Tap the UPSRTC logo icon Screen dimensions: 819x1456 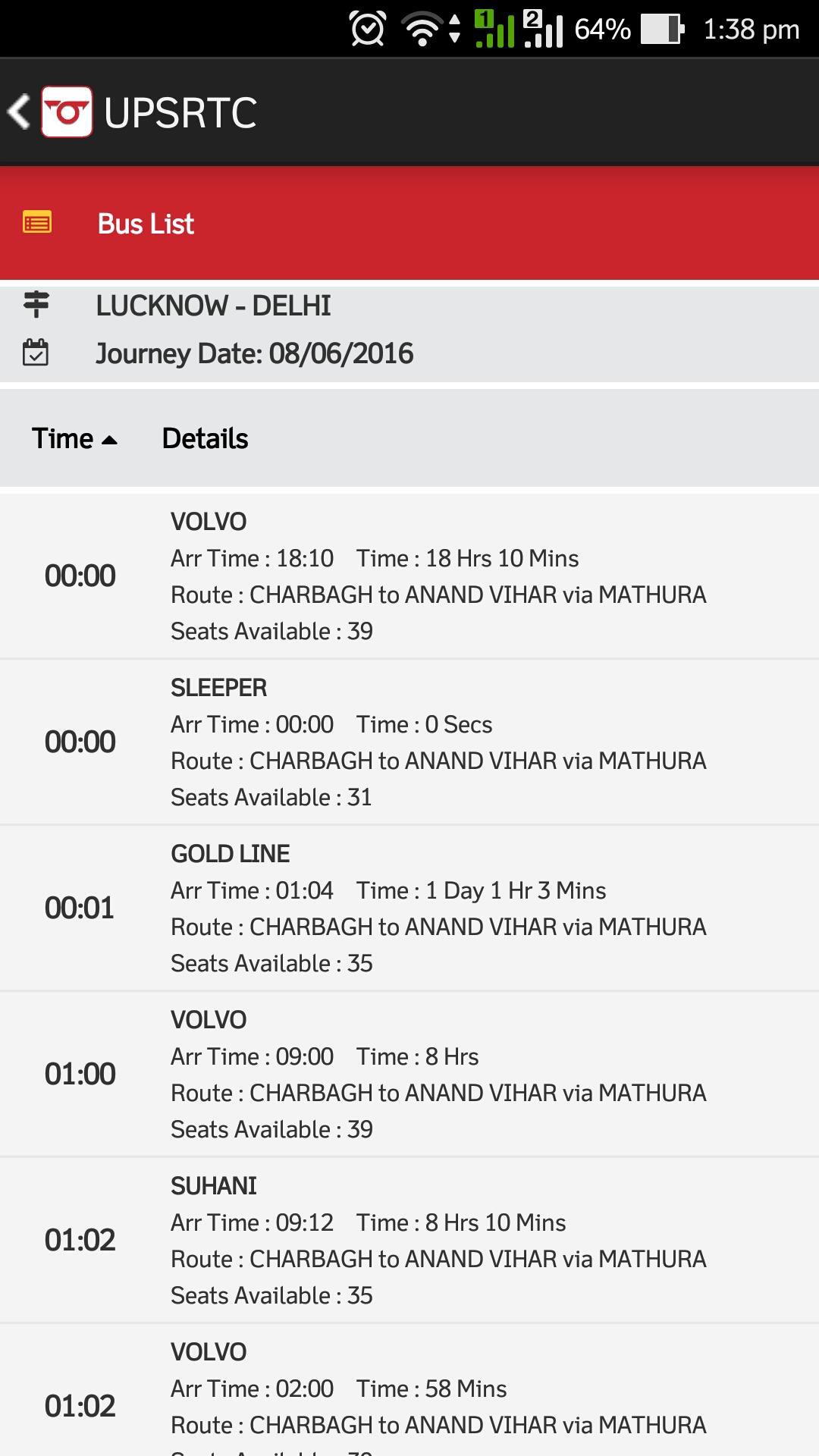(67, 111)
